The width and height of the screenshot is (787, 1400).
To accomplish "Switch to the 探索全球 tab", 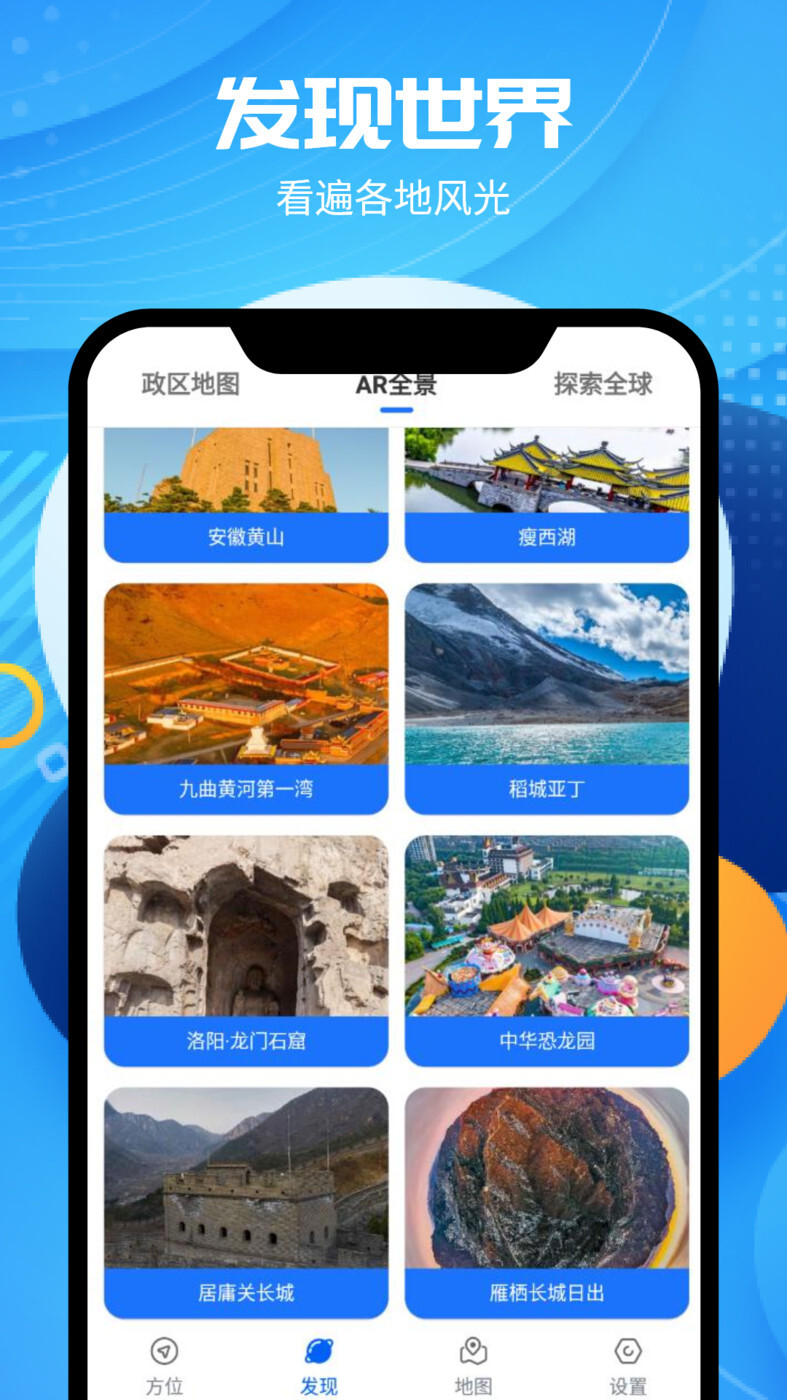I will click(x=601, y=384).
